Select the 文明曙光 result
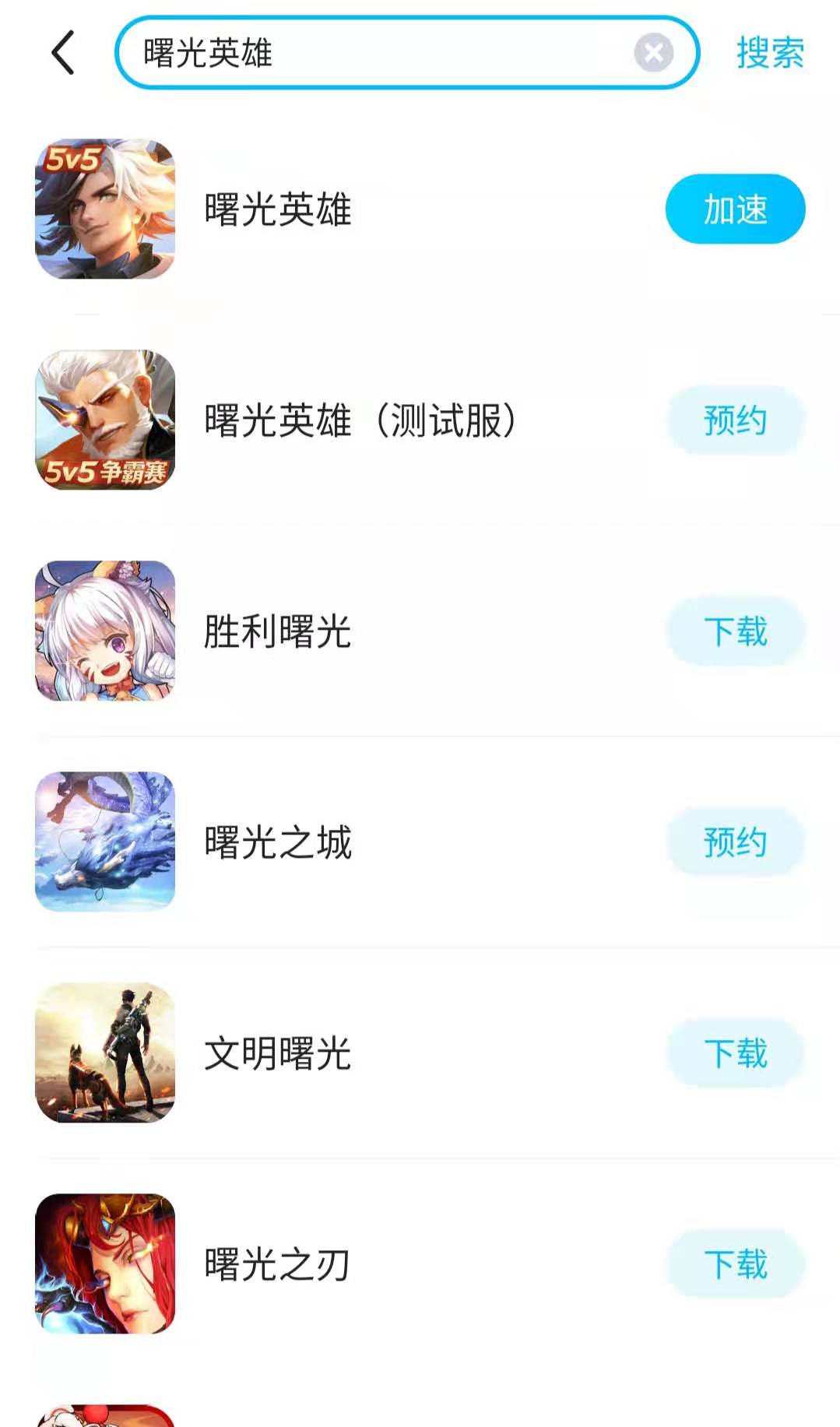The height and width of the screenshot is (1427, 840). coord(277,1053)
